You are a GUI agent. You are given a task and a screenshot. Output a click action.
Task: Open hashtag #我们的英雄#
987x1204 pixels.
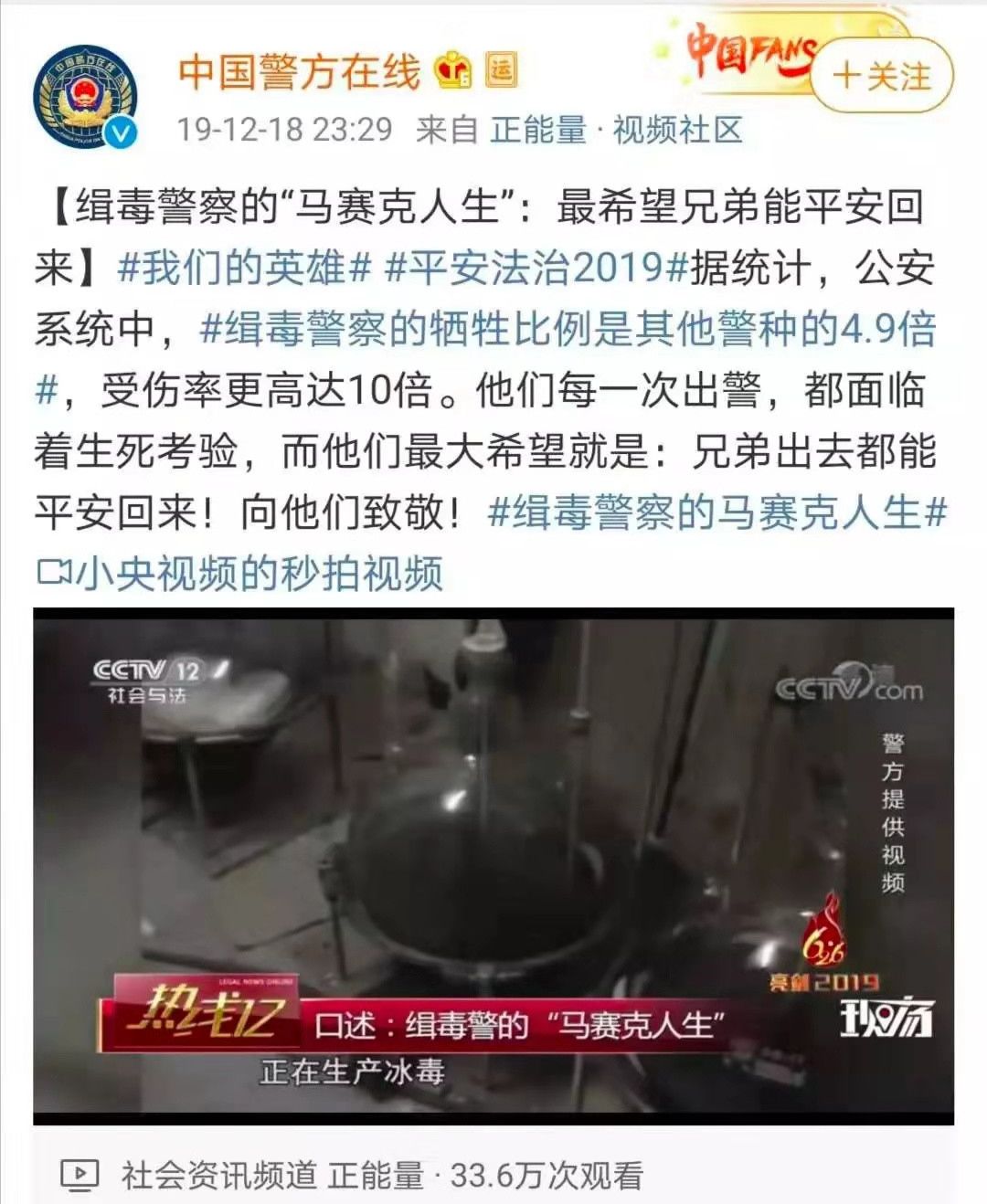tap(245, 268)
